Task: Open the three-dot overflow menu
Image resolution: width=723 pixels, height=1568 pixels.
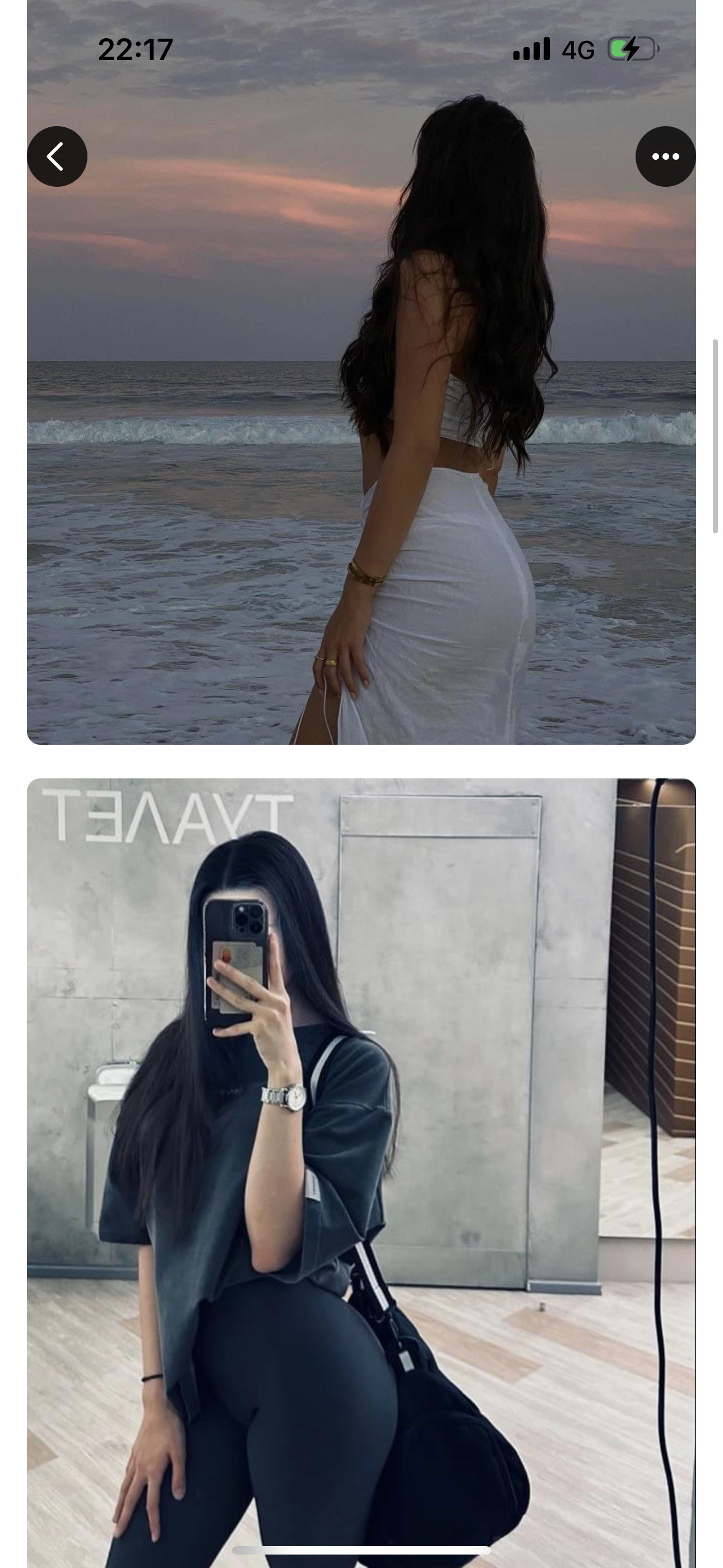Action: tap(665, 156)
